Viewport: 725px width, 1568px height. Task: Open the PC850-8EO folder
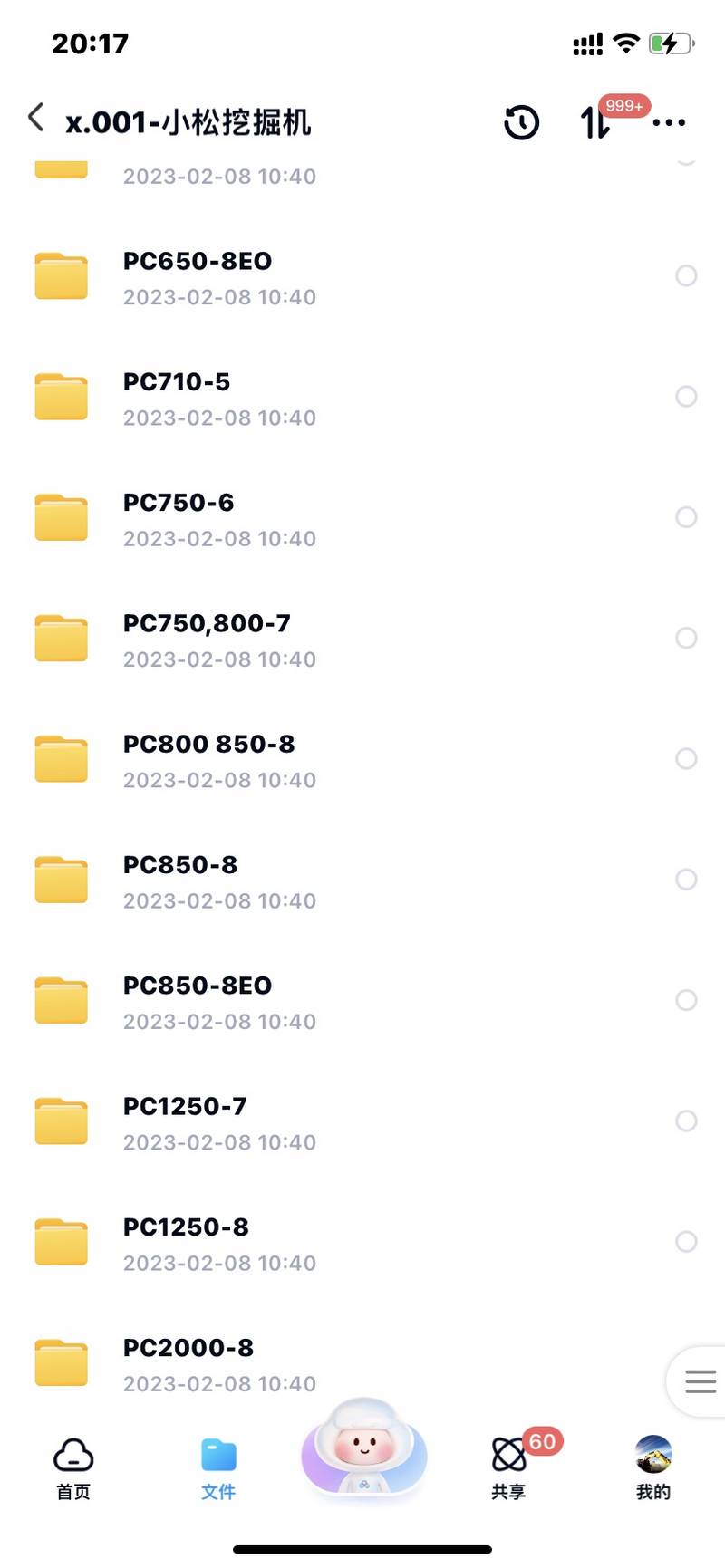(x=362, y=1001)
